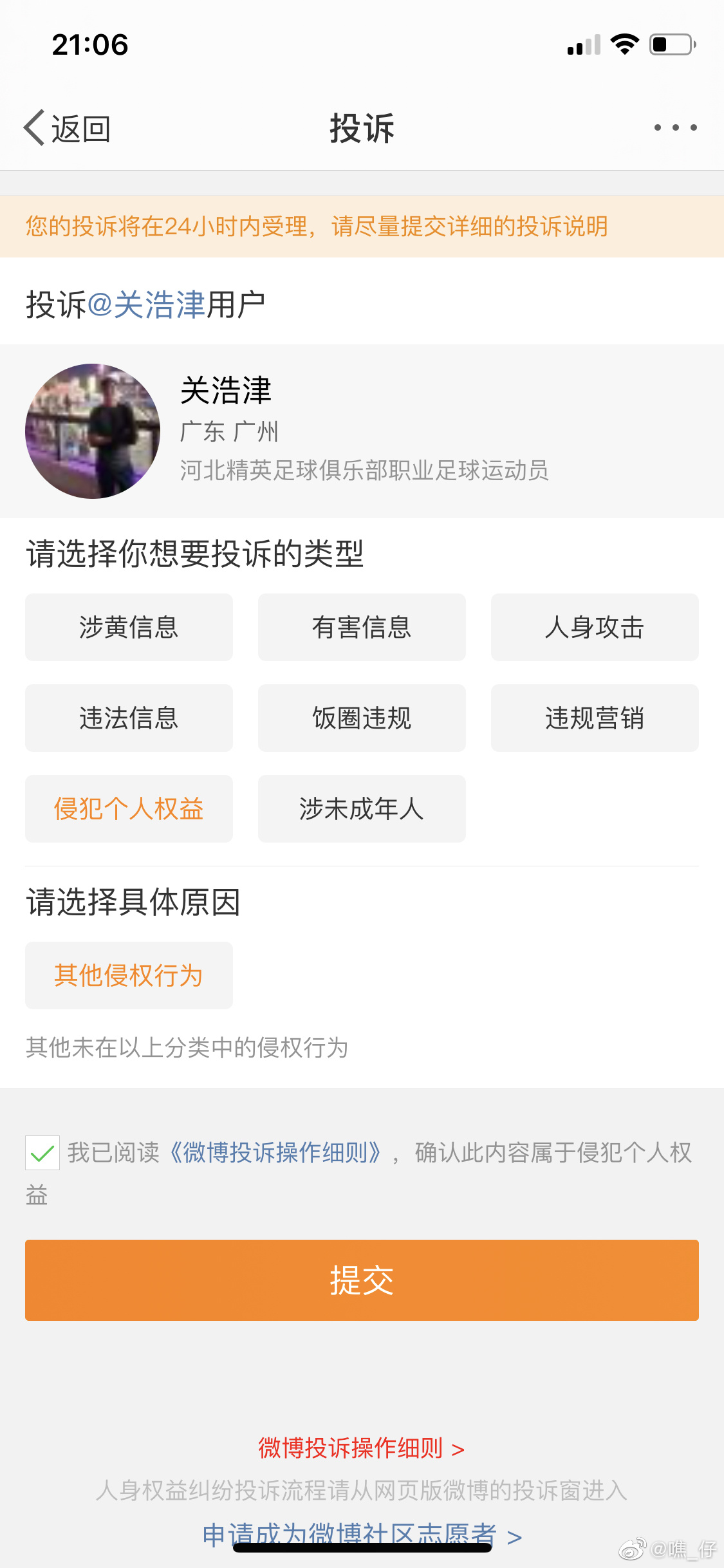The image size is (724, 1568).
Task: Select the 有害信息 option
Action: coord(362,627)
